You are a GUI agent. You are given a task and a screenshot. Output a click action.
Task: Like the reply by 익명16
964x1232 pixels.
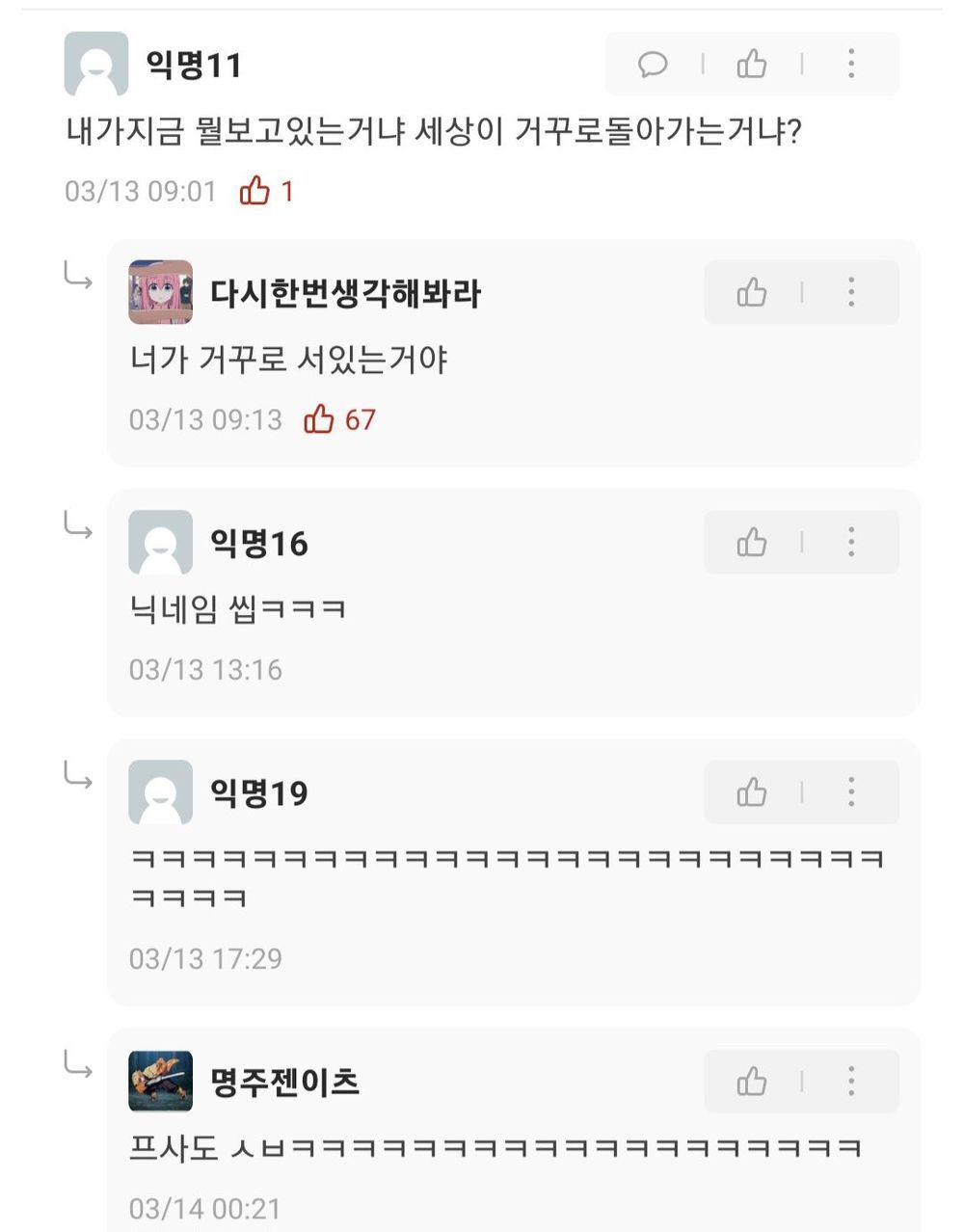click(752, 543)
